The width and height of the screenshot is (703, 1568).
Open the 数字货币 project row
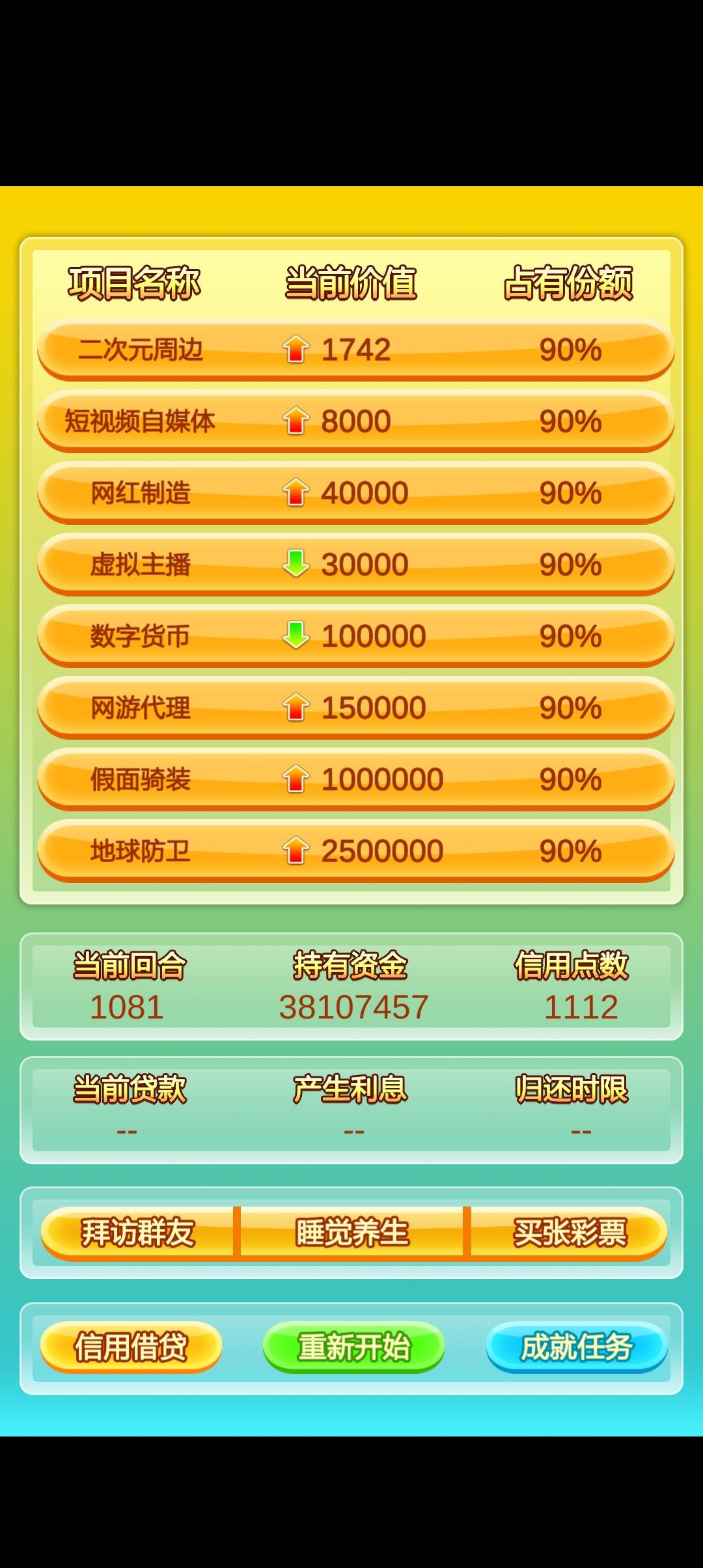point(355,636)
